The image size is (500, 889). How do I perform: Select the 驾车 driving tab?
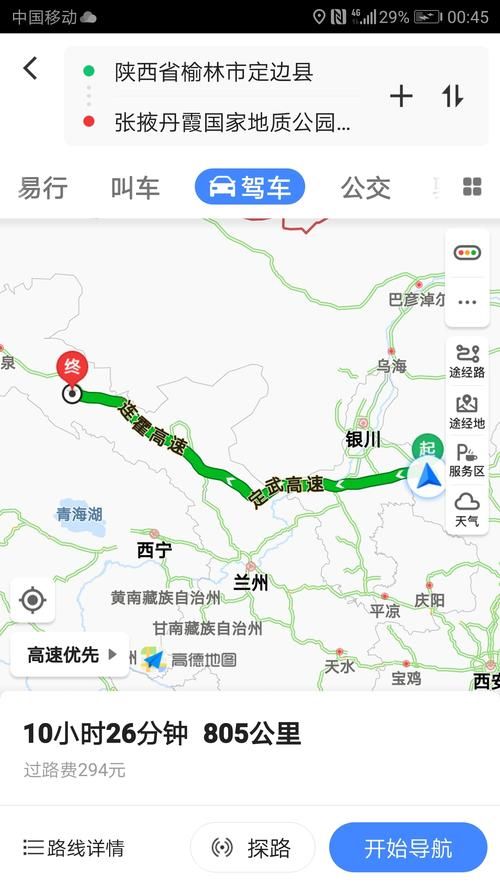[250, 187]
